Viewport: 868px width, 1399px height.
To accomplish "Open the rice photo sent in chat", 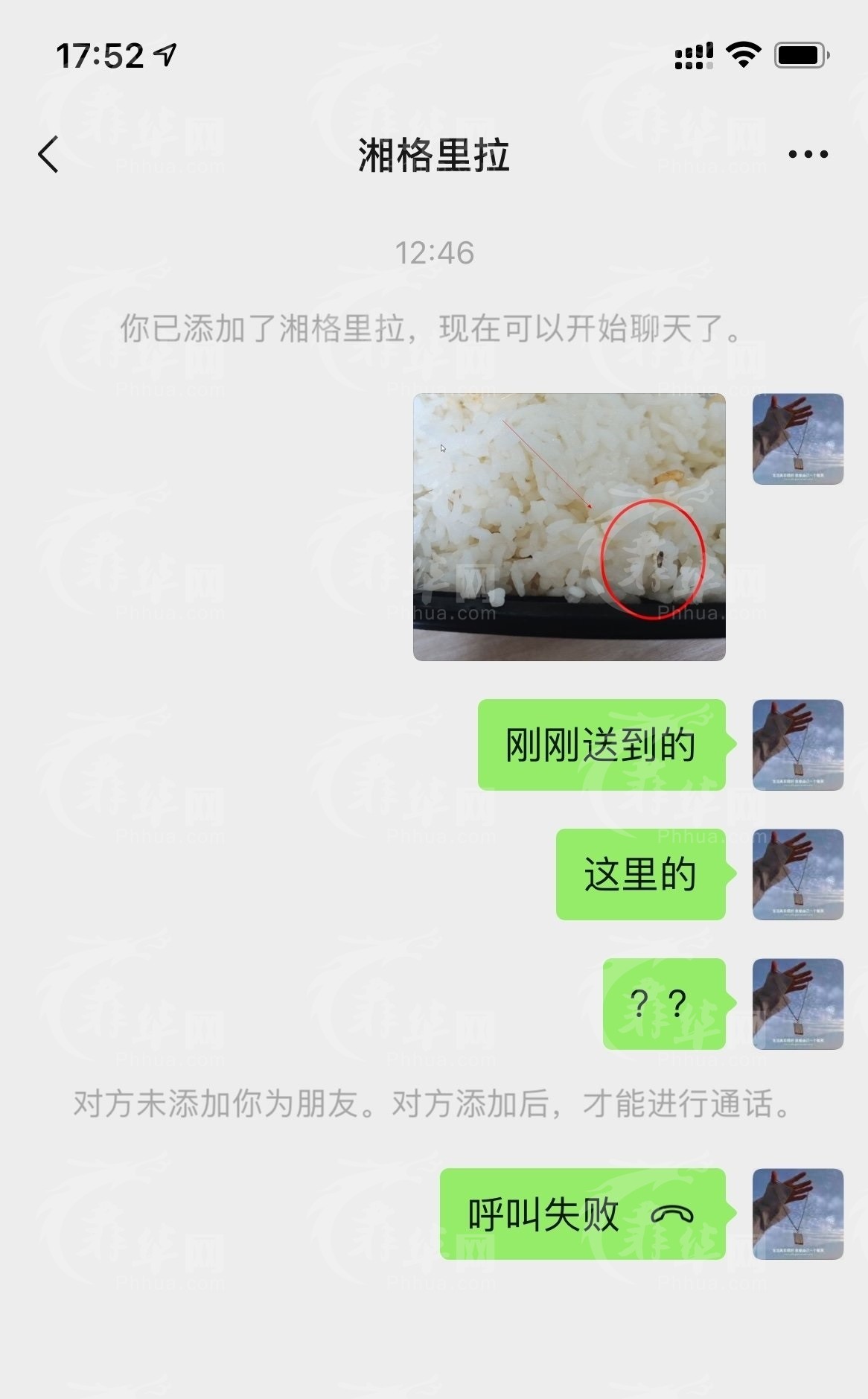I will coord(569,526).
